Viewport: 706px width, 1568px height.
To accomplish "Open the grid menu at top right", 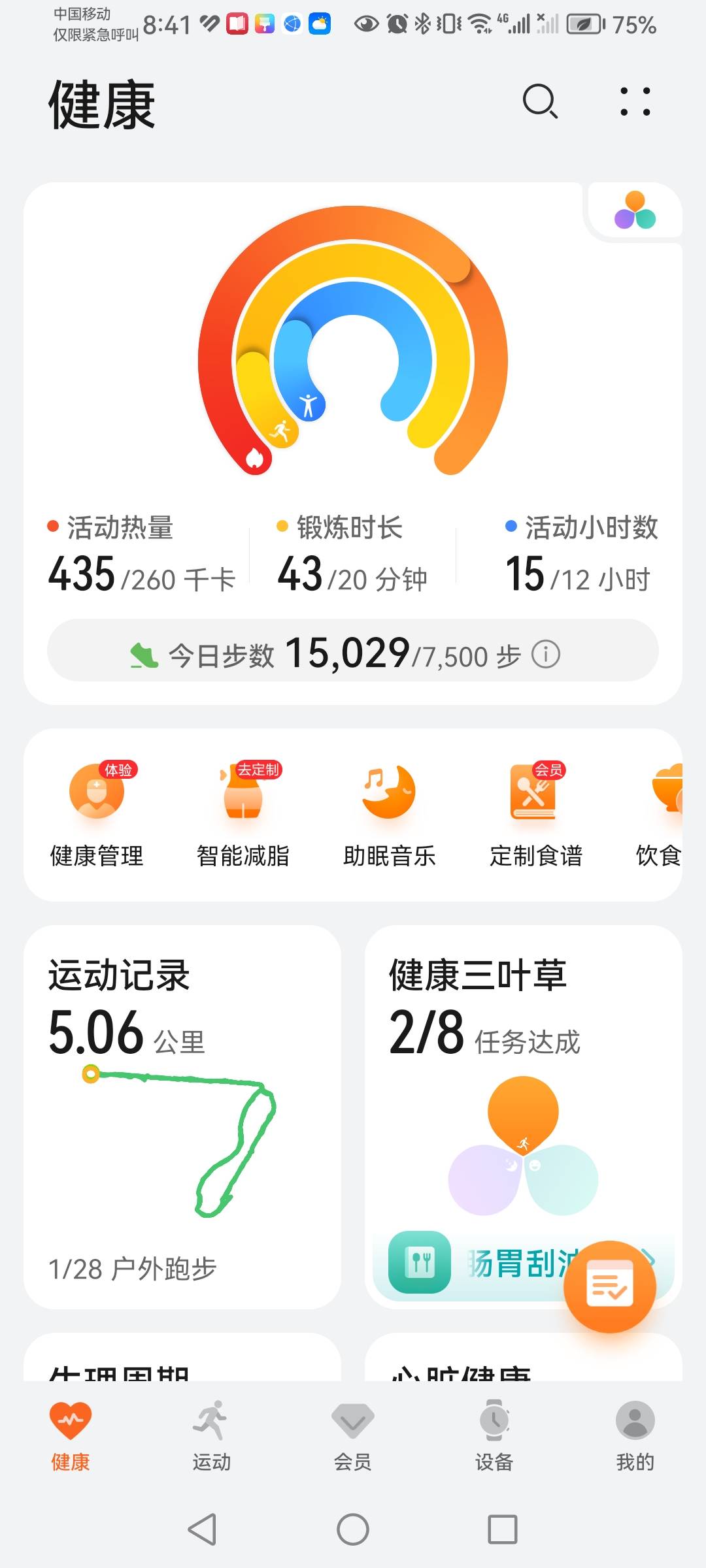I will pos(635,103).
